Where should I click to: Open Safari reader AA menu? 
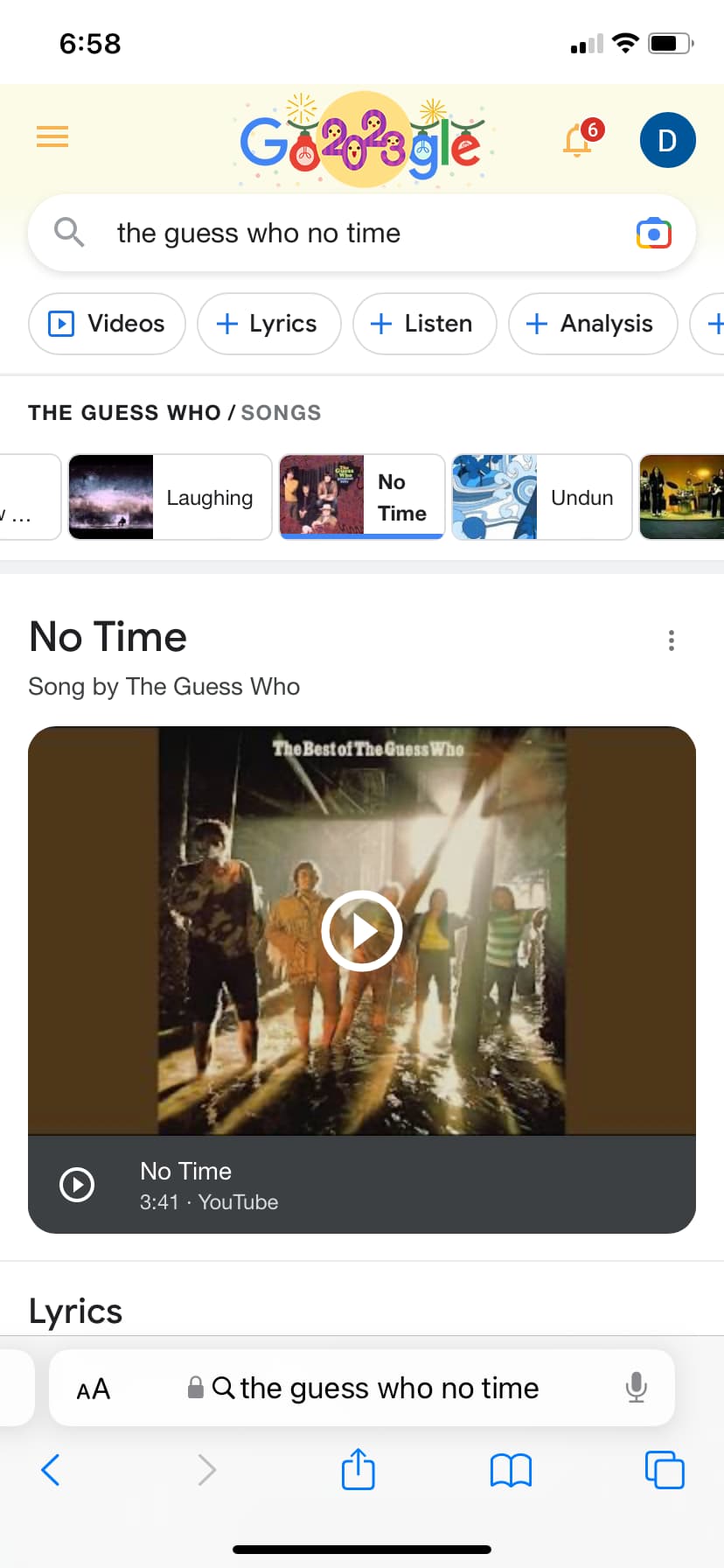(94, 1389)
